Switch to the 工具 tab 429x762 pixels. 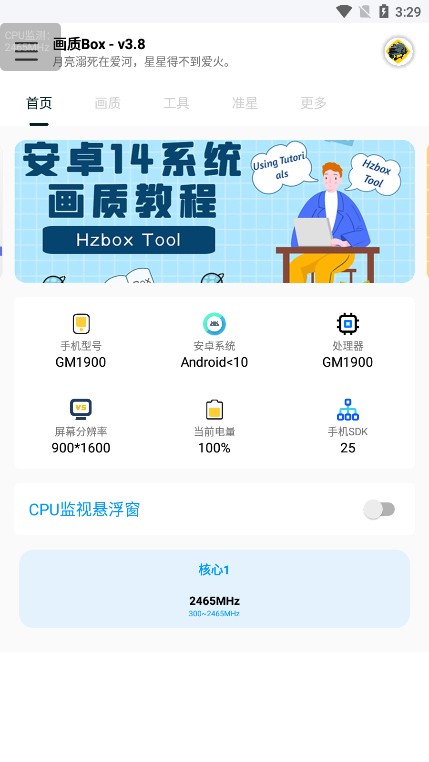point(176,103)
